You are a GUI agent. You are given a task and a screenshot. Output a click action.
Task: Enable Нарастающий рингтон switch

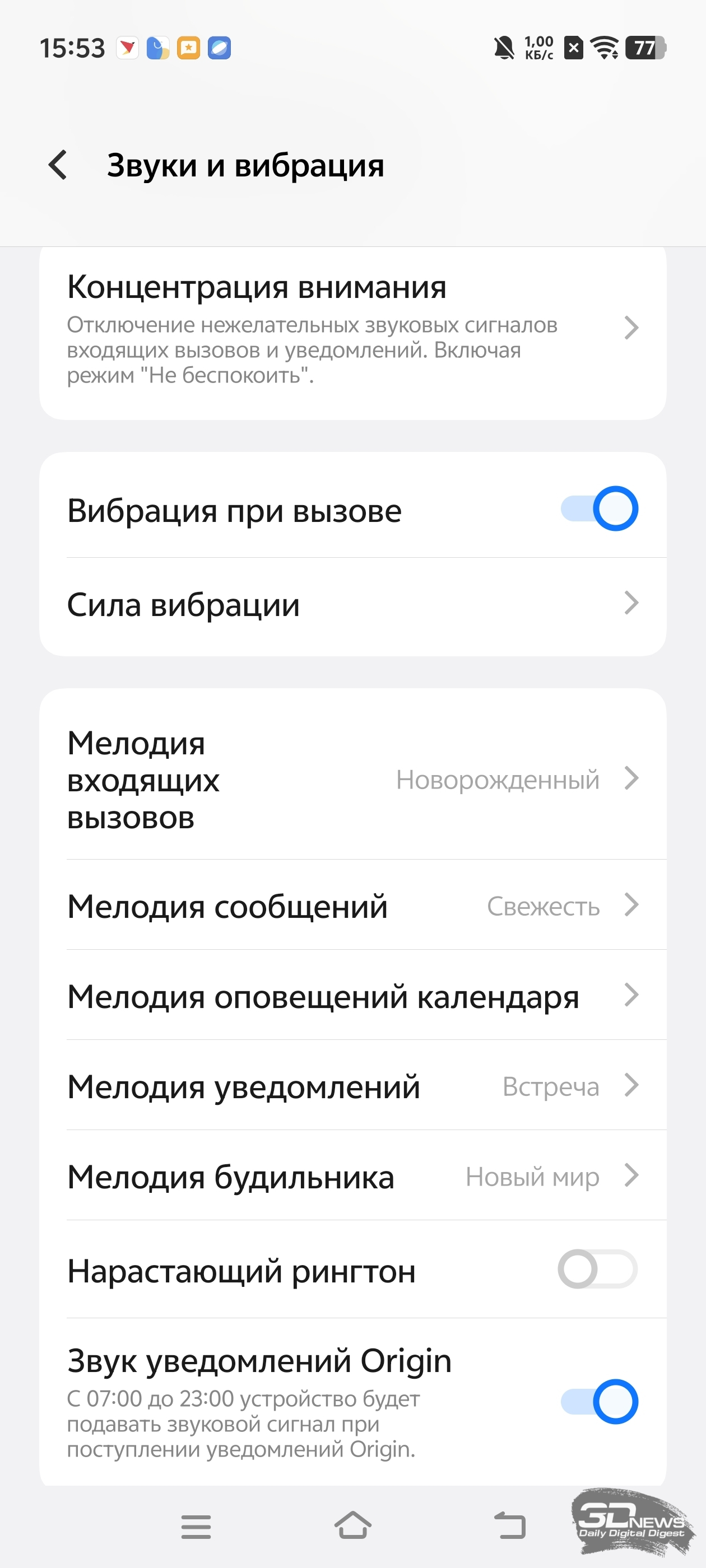pyautogui.click(x=597, y=1270)
